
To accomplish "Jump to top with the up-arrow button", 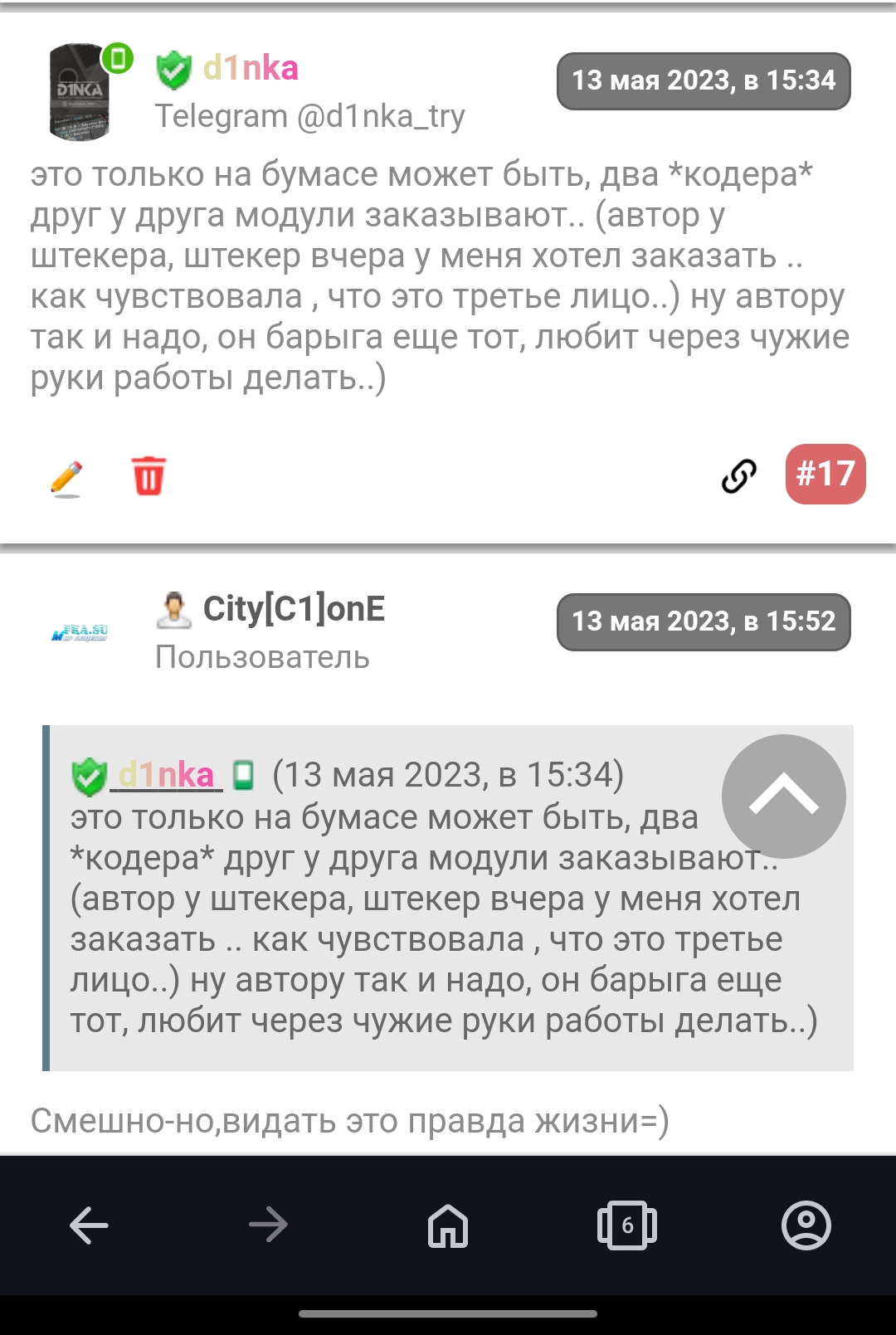I will [783, 797].
